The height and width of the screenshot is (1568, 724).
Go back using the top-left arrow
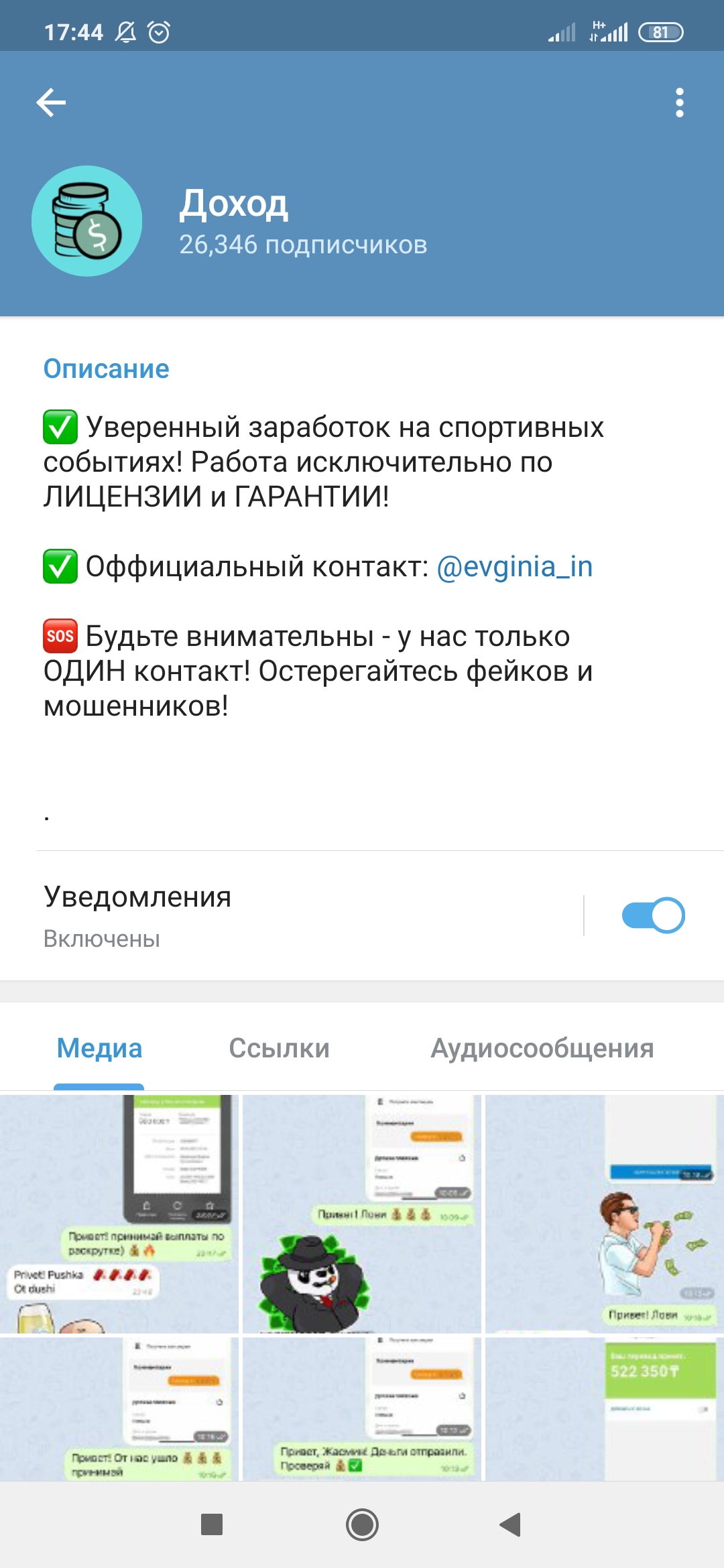click(x=51, y=103)
